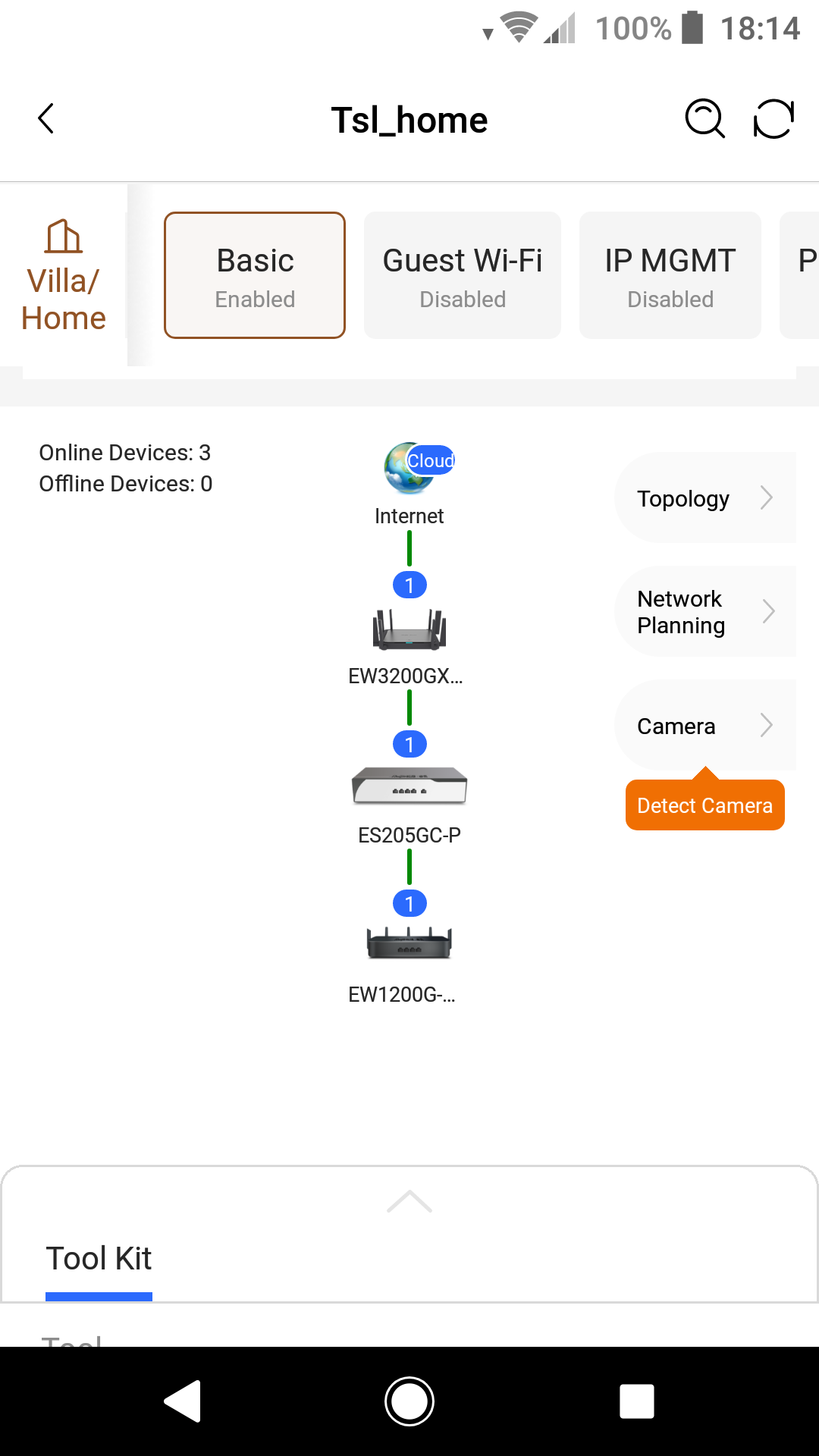Open the EW1200G router device

[409, 944]
